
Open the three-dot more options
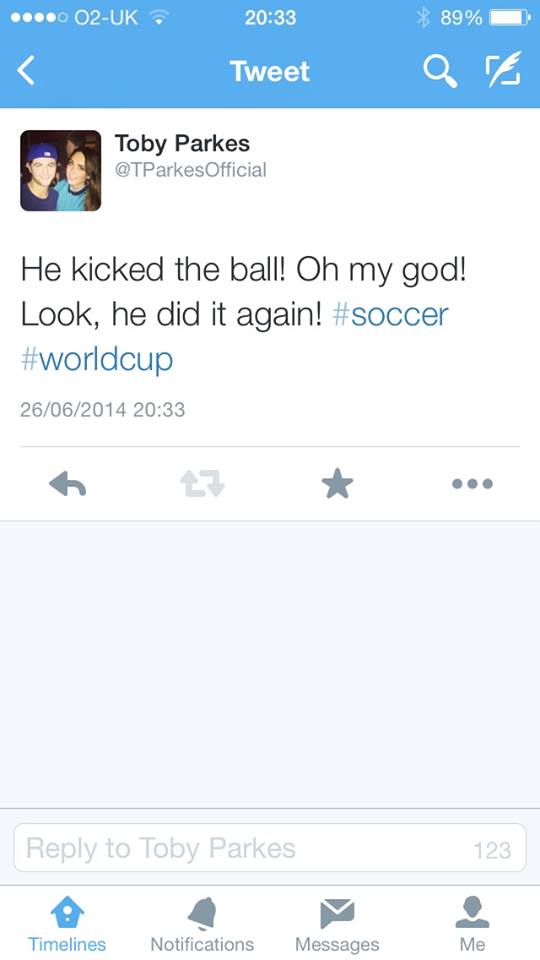pyautogui.click(x=472, y=484)
